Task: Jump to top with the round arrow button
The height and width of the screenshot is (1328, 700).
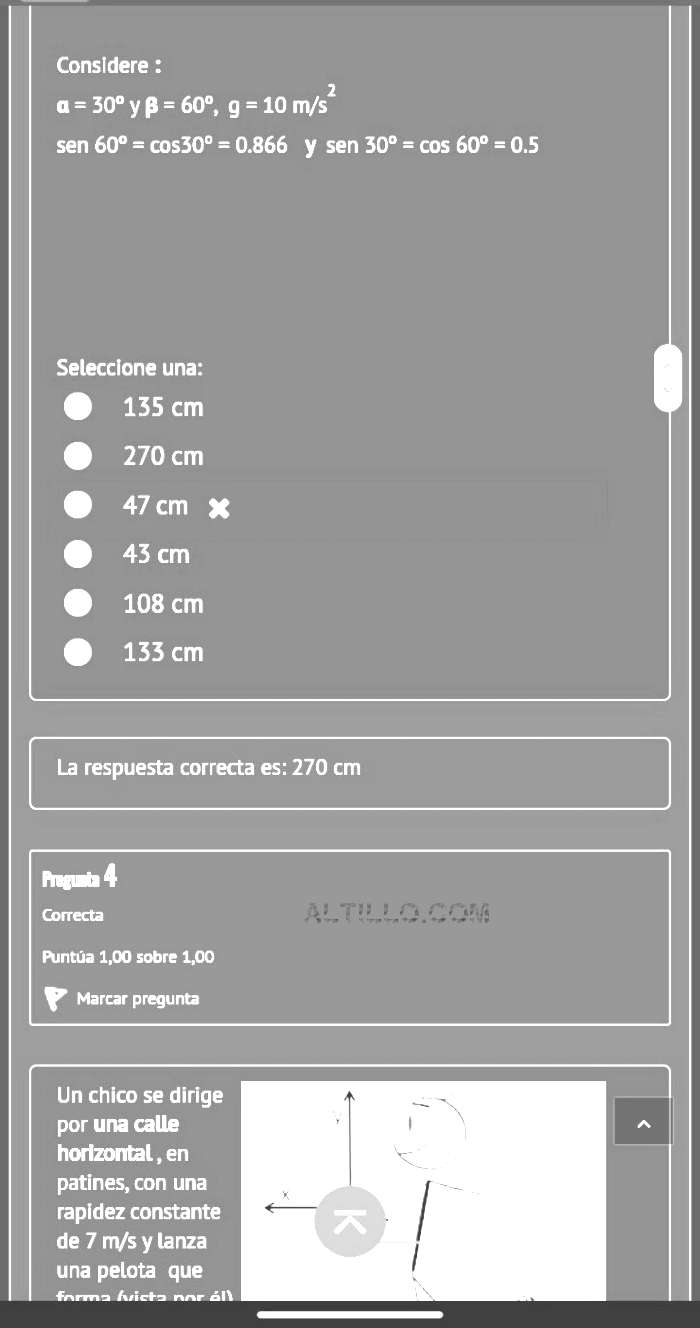Action: [350, 1222]
